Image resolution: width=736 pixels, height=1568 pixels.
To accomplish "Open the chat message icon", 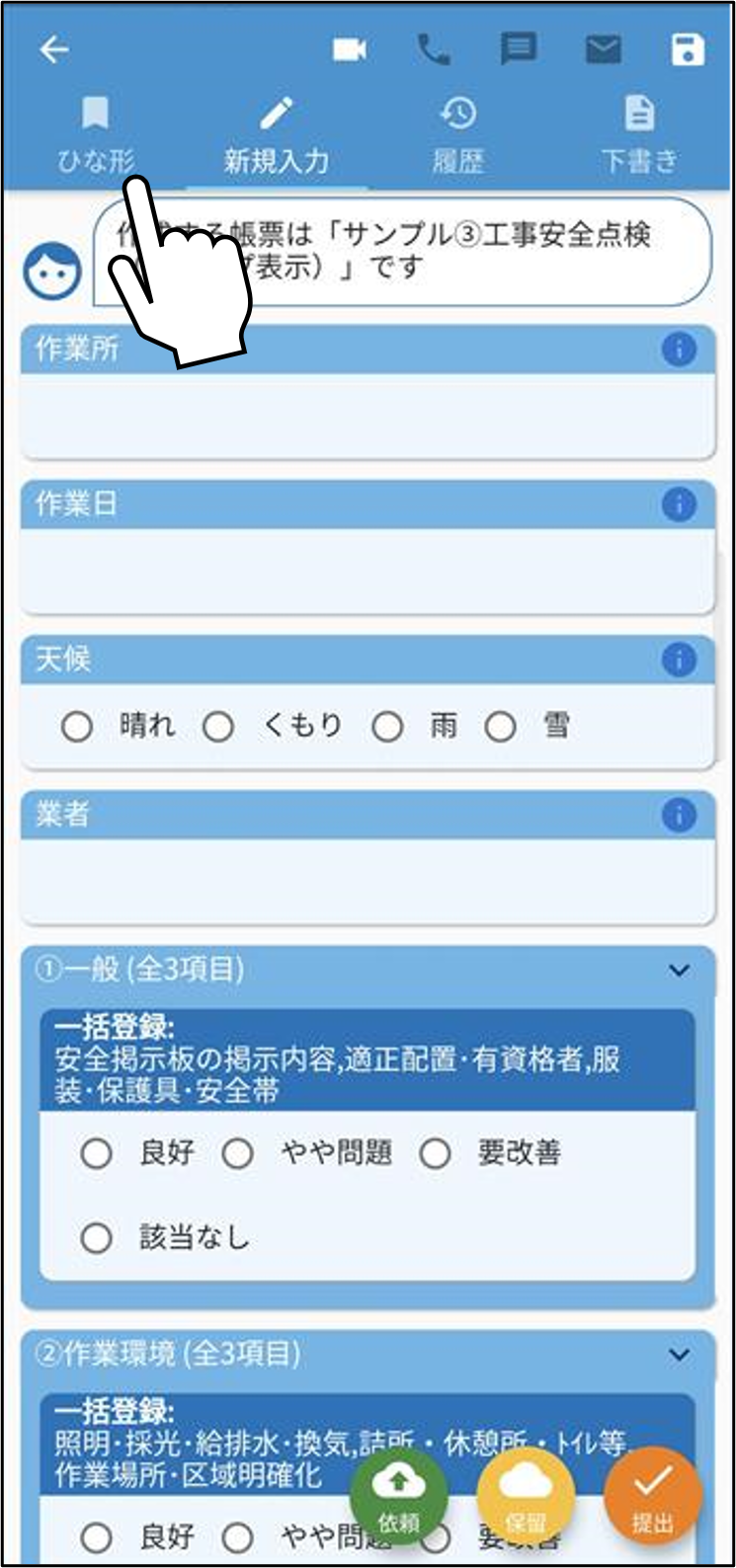I will (x=519, y=49).
